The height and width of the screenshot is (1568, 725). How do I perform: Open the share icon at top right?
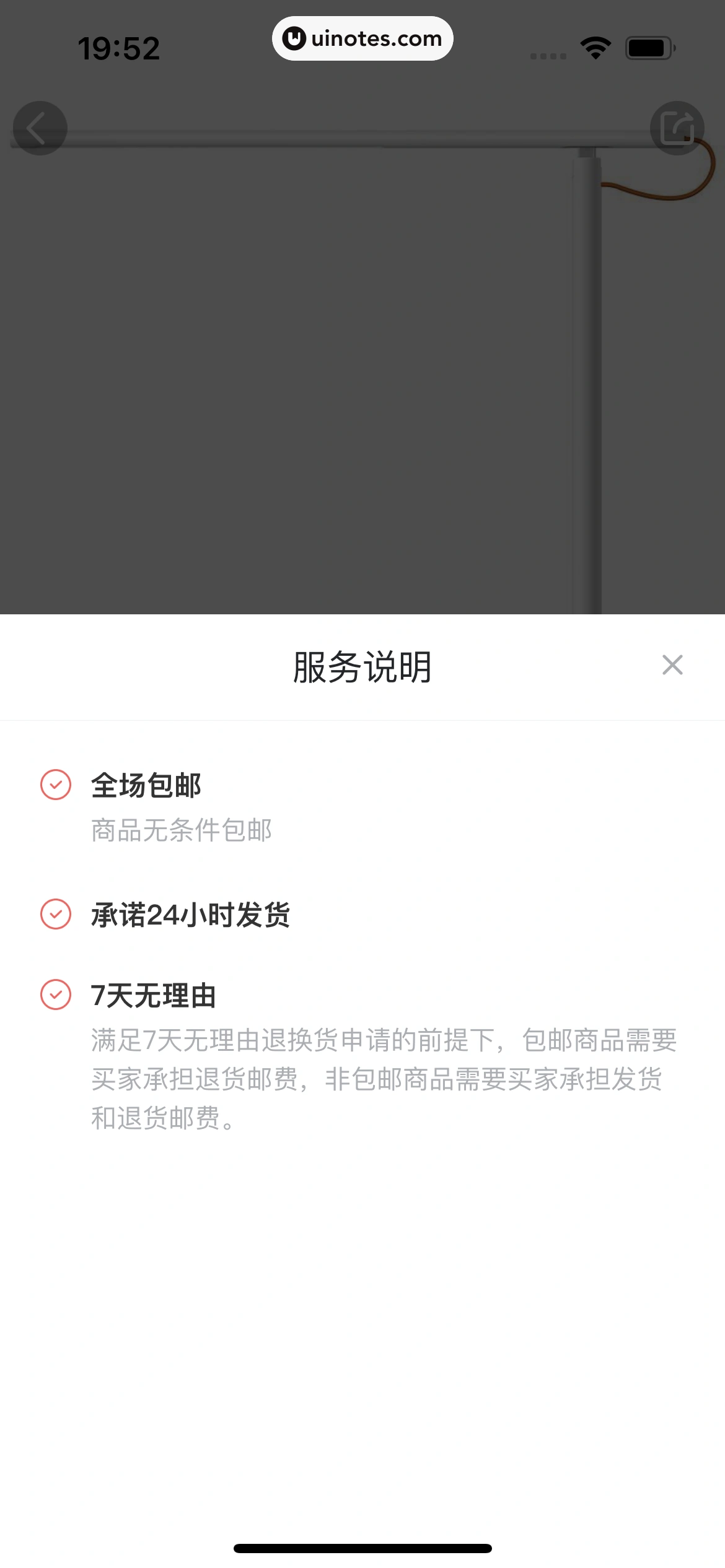click(x=678, y=128)
